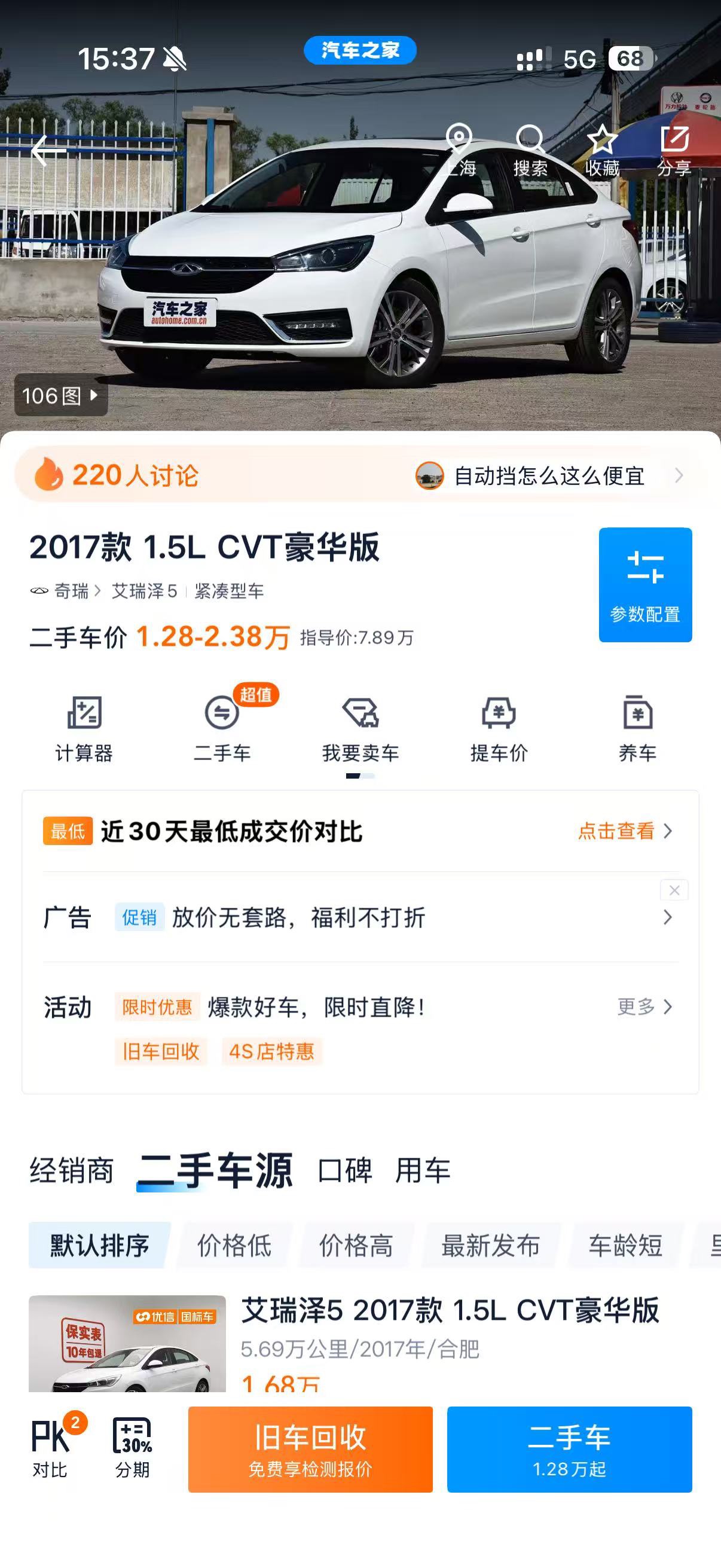Dismiss the 广告 ad row
This screenshot has height=1568, width=721.
tap(674, 890)
